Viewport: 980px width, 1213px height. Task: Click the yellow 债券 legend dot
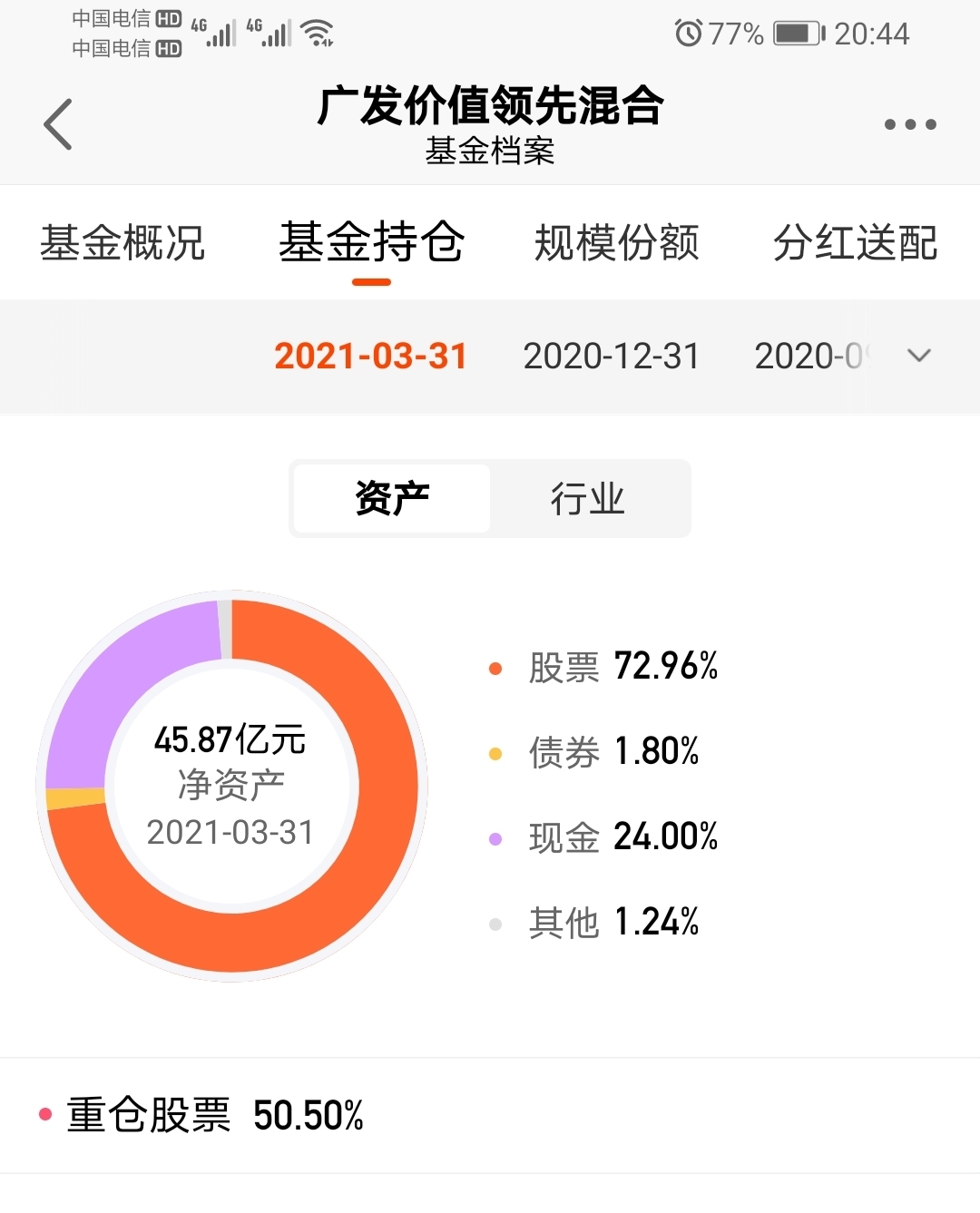pyautogui.click(x=495, y=753)
